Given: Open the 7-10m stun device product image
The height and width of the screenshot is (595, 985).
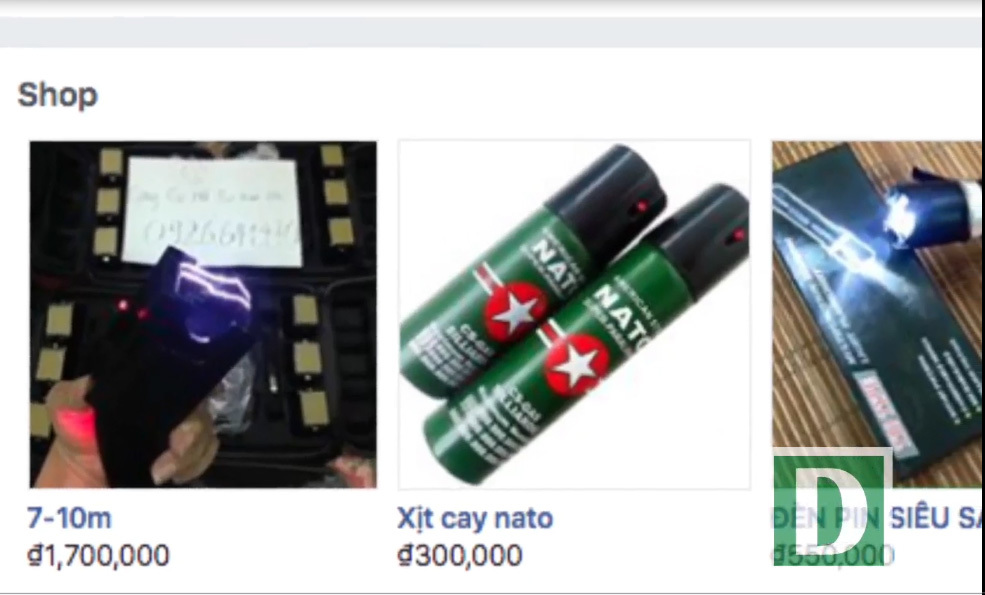Looking at the screenshot, I should pyautogui.click(x=203, y=313).
